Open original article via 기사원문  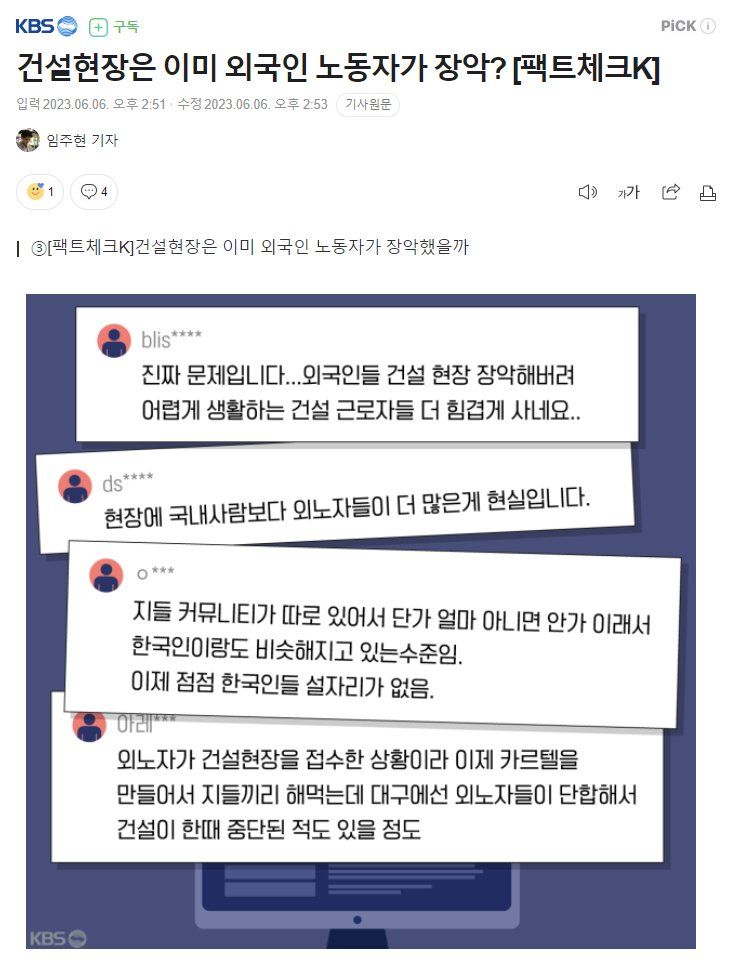pyautogui.click(x=367, y=103)
